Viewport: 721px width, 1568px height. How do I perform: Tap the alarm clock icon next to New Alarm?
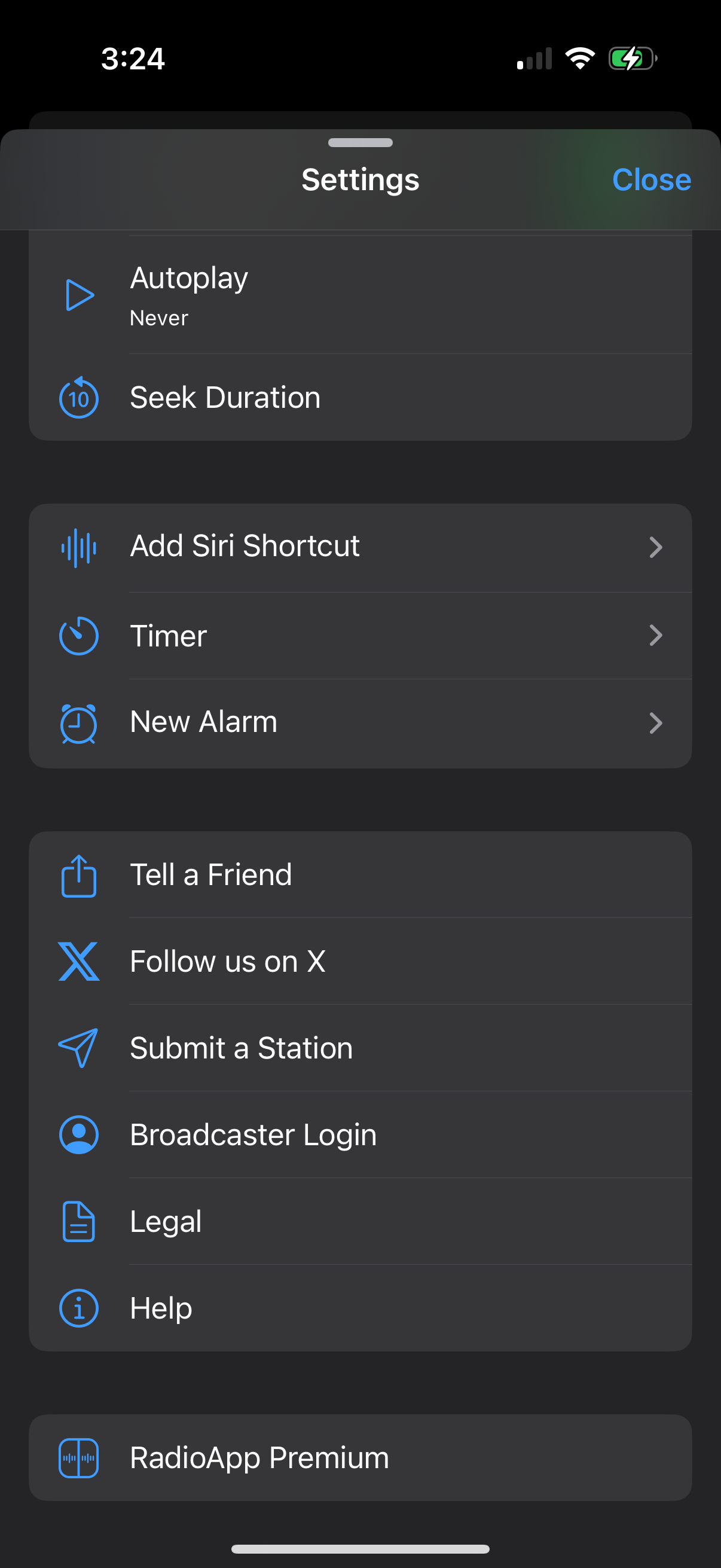point(78,722)
